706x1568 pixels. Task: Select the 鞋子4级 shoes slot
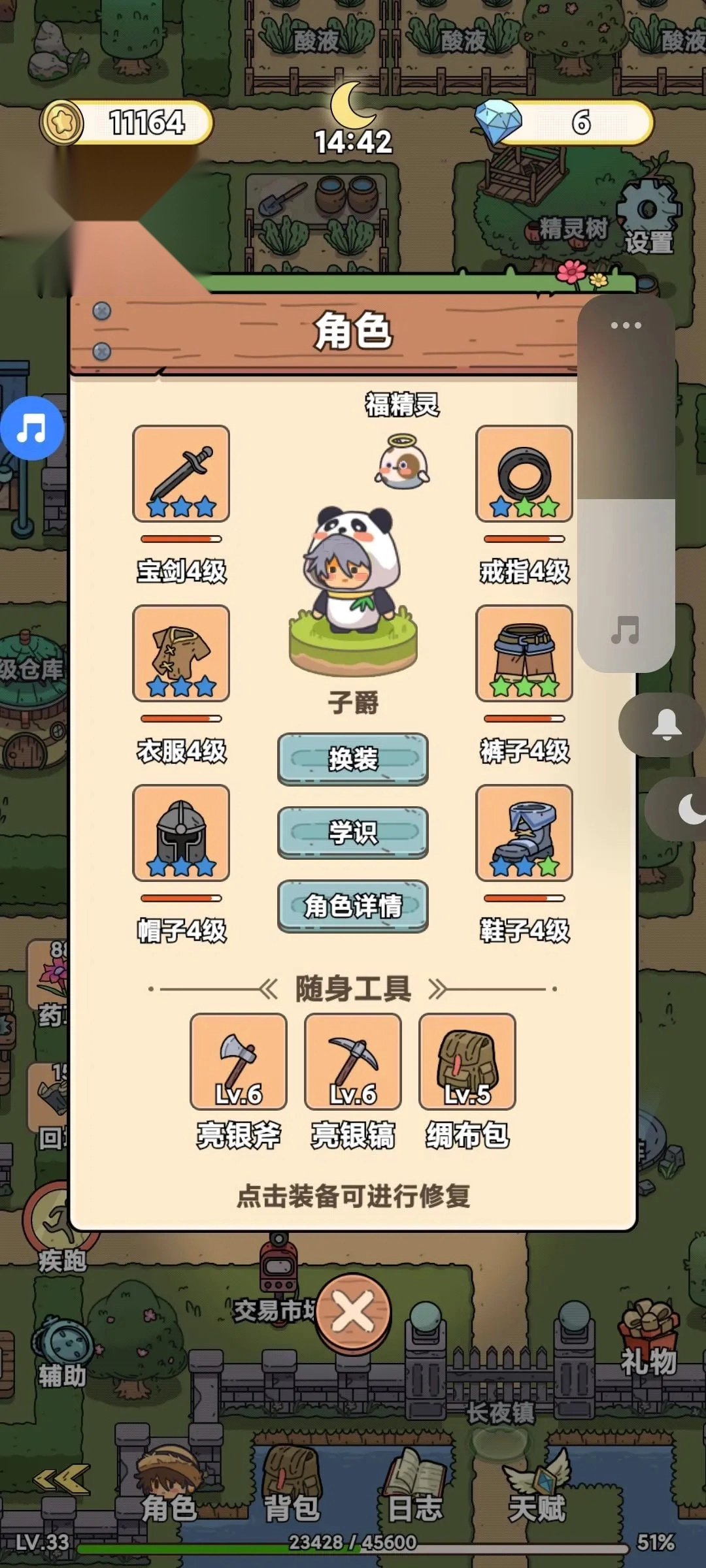[524, 833]
